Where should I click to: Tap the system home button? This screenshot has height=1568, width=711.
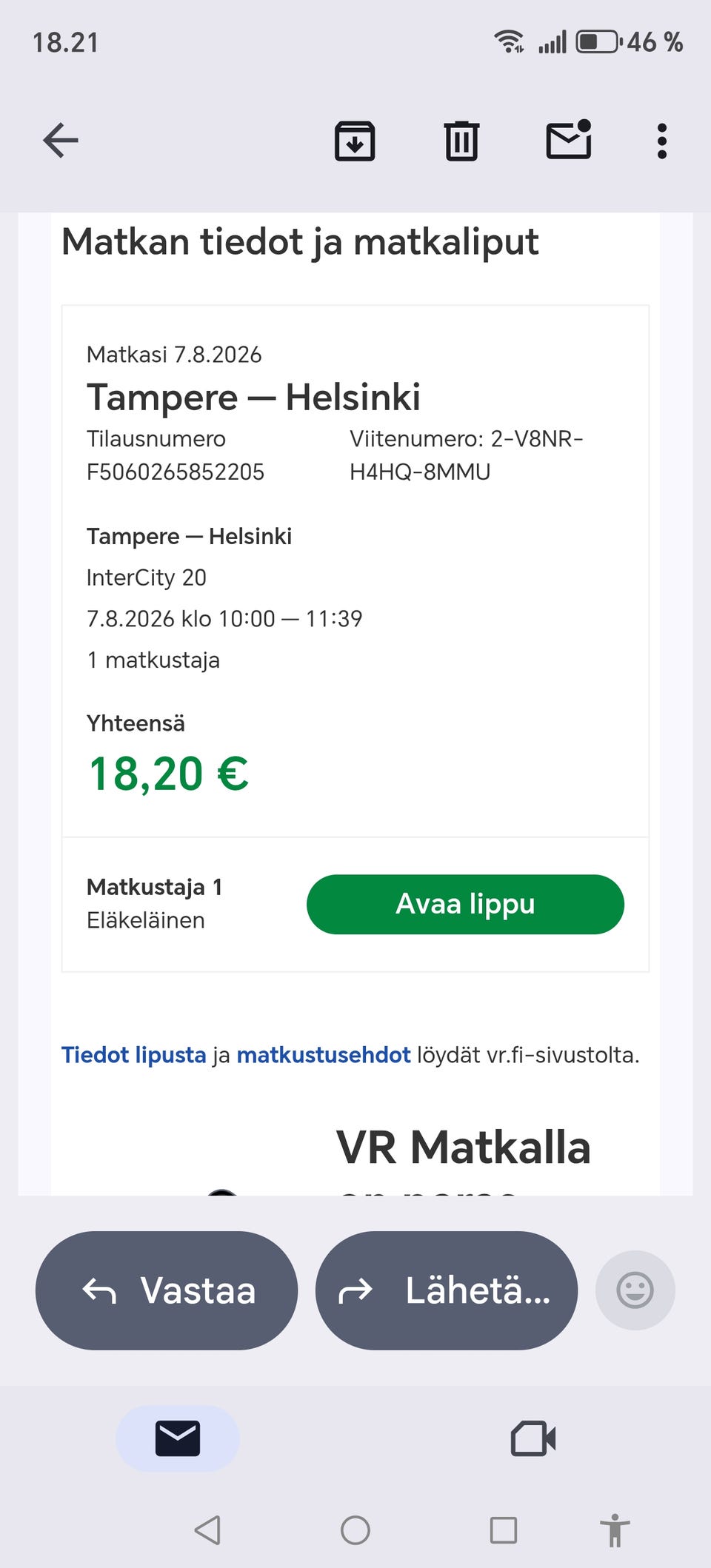[355, 1530]
